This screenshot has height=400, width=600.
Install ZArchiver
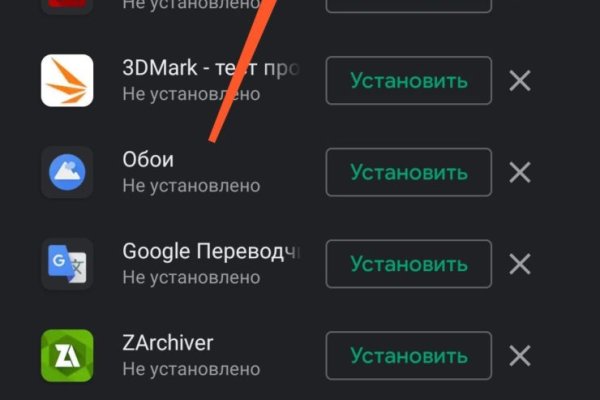coord(408,355)
